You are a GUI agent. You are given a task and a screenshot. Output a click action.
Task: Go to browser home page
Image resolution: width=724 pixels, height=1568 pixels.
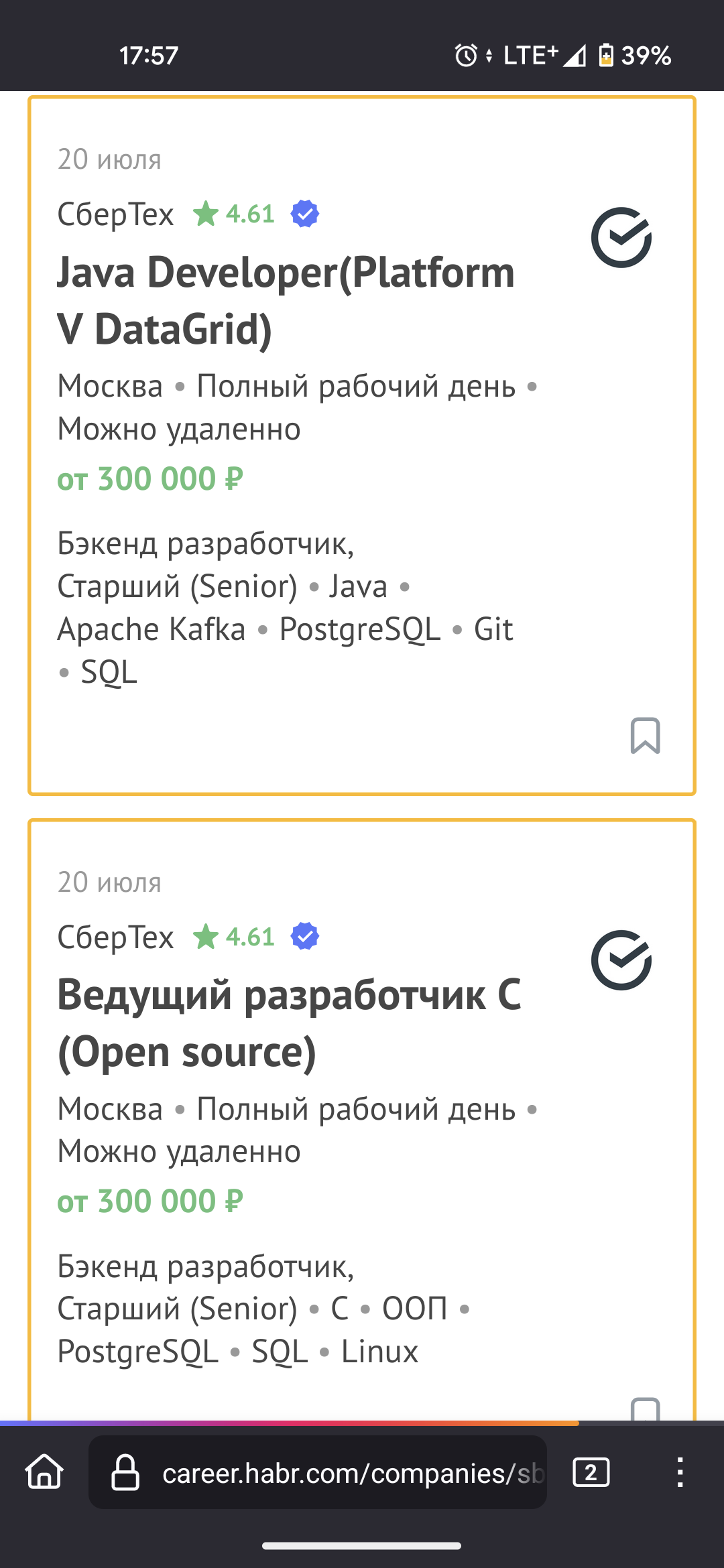pyautogui.click(x=44, y=1472)
